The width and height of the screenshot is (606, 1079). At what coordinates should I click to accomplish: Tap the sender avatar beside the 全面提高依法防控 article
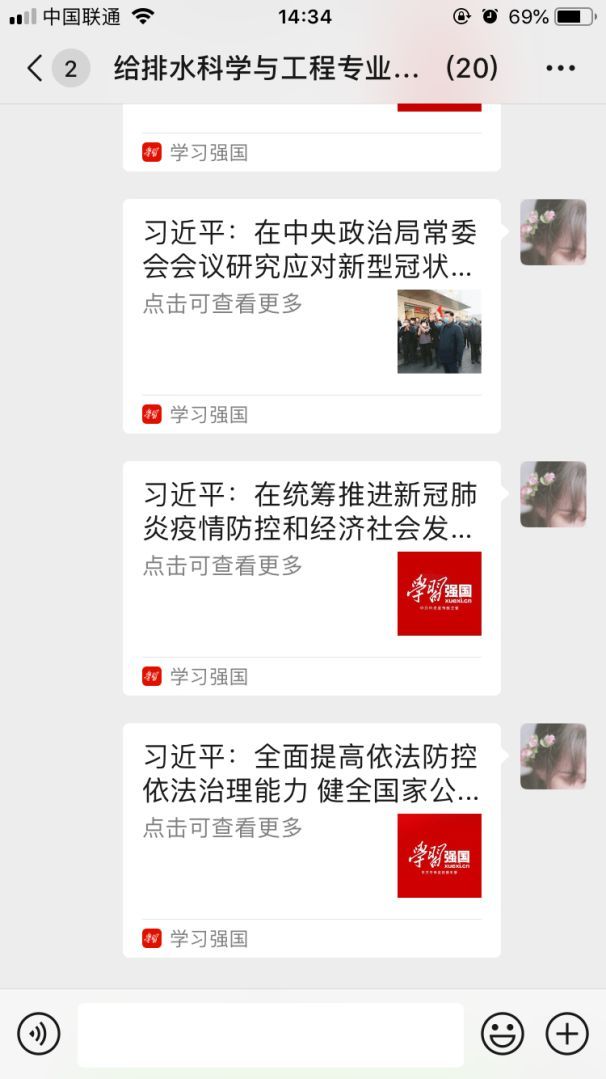click(x=553, y=756)
